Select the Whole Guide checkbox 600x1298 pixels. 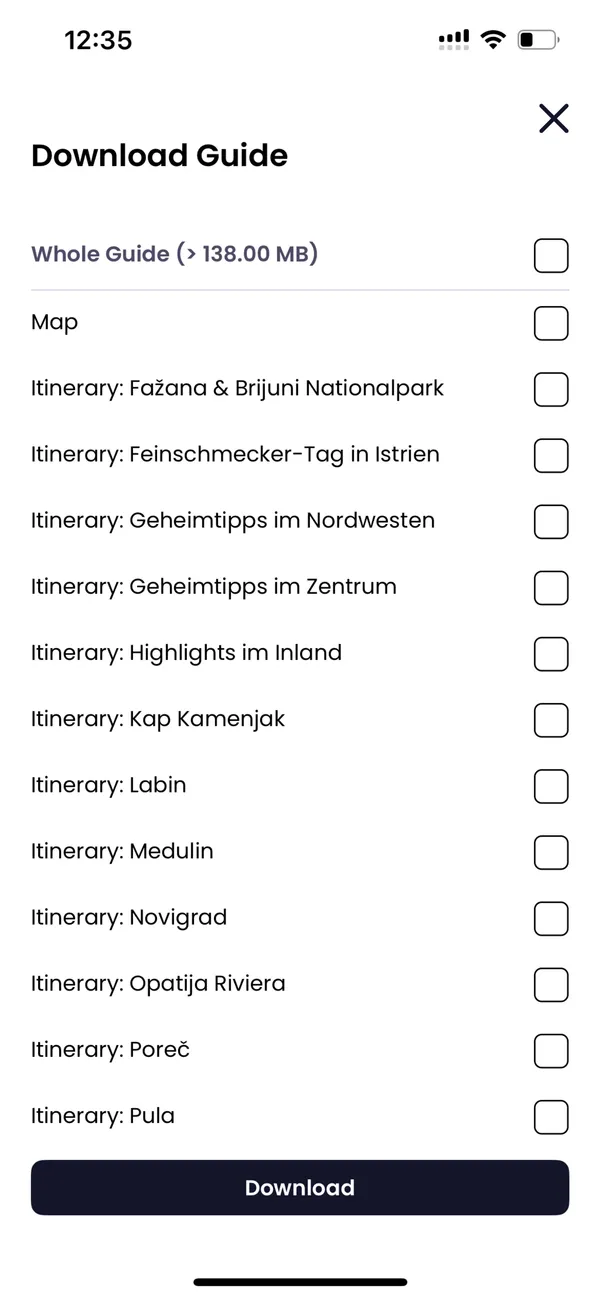[x=551, y=255]
